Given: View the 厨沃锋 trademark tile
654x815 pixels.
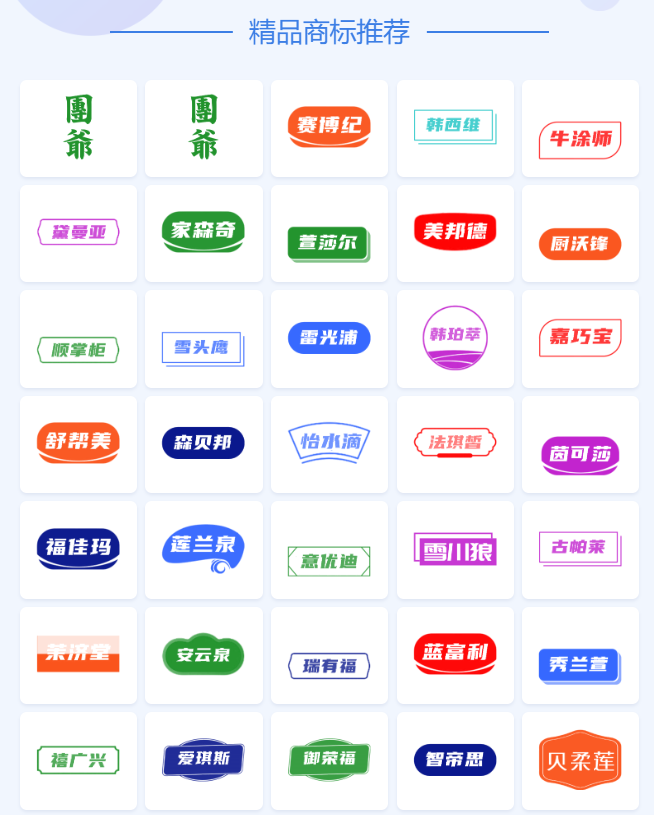Looking at the screenshot, I should 580,243.
